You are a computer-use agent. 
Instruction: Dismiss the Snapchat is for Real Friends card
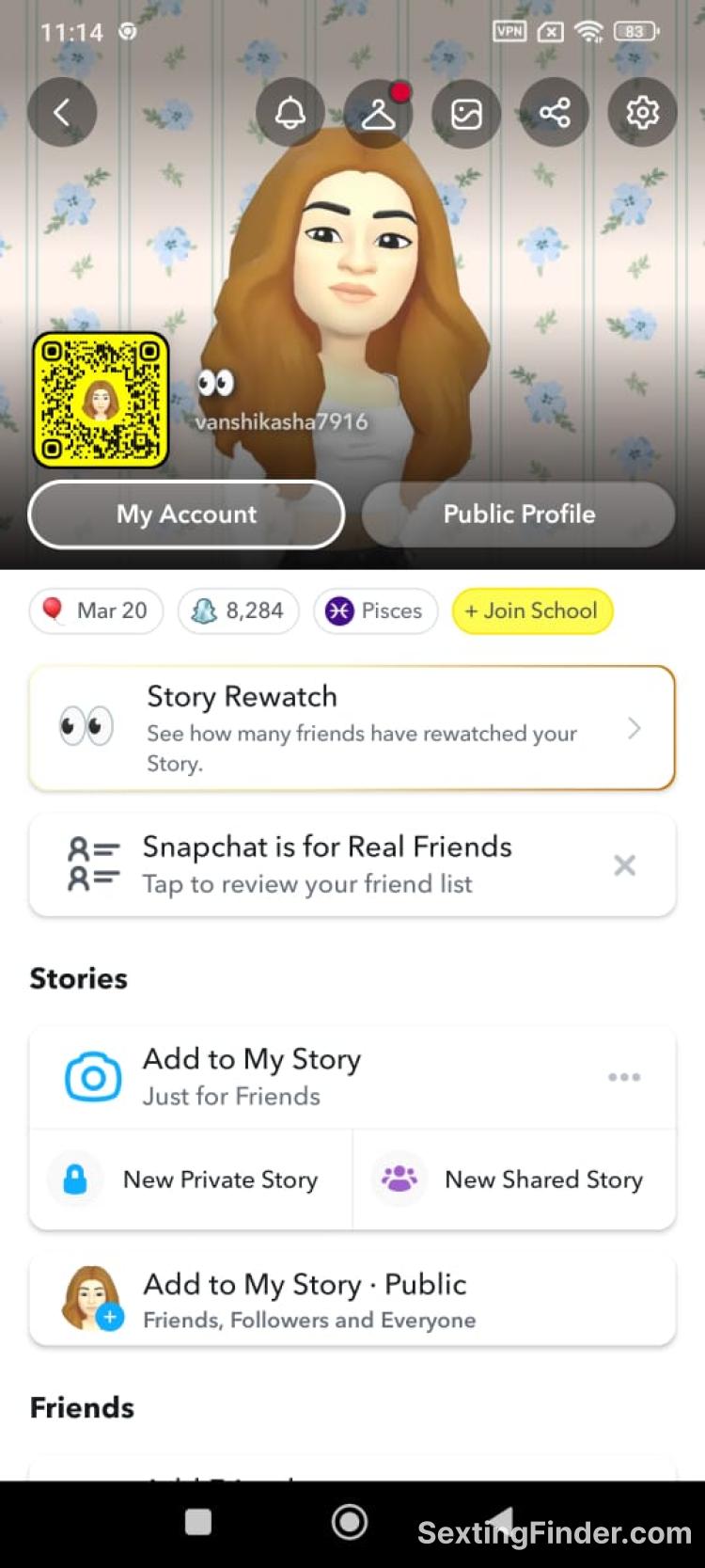624,865
